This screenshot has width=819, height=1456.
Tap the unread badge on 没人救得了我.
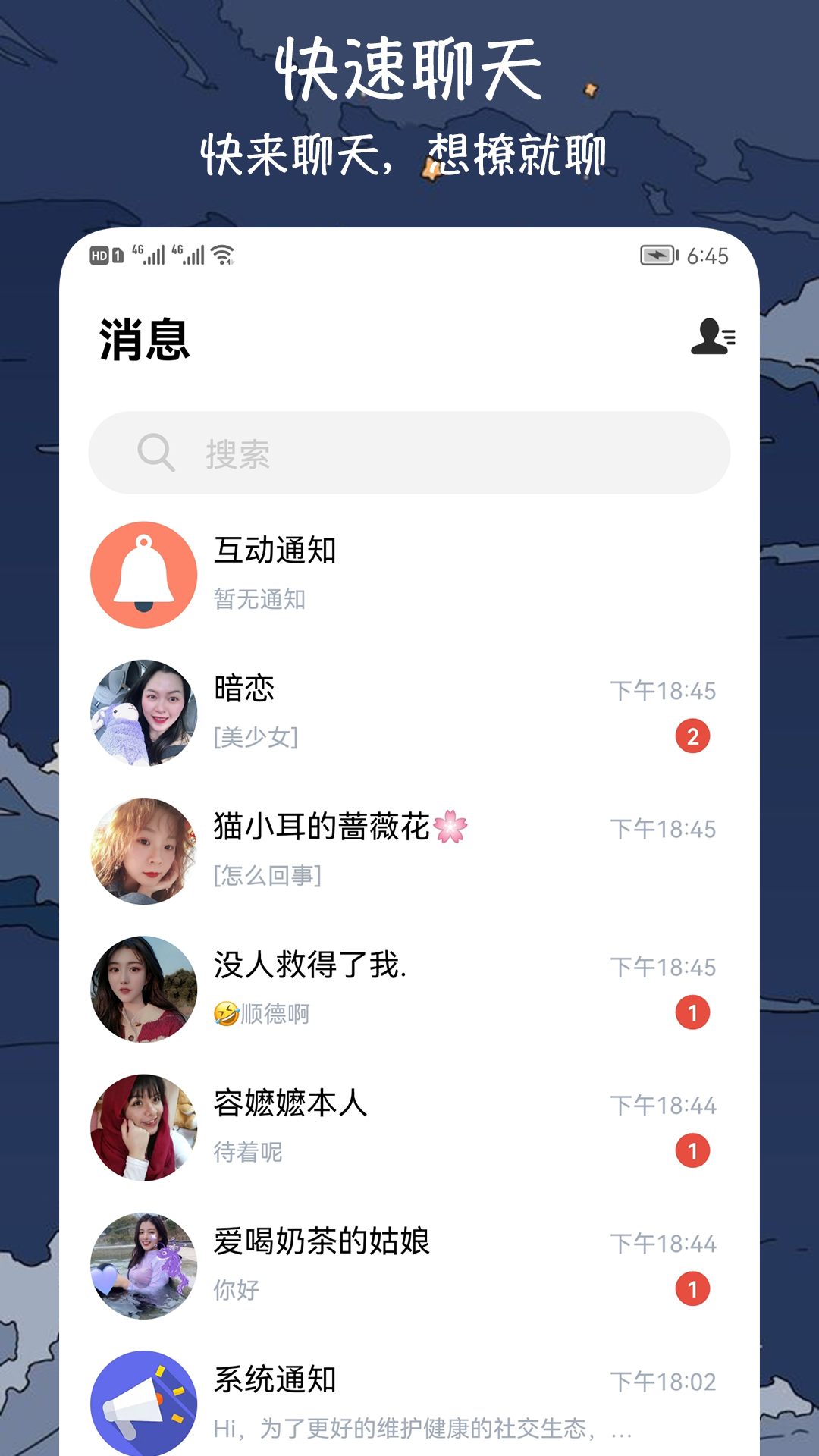(695, 1013)
